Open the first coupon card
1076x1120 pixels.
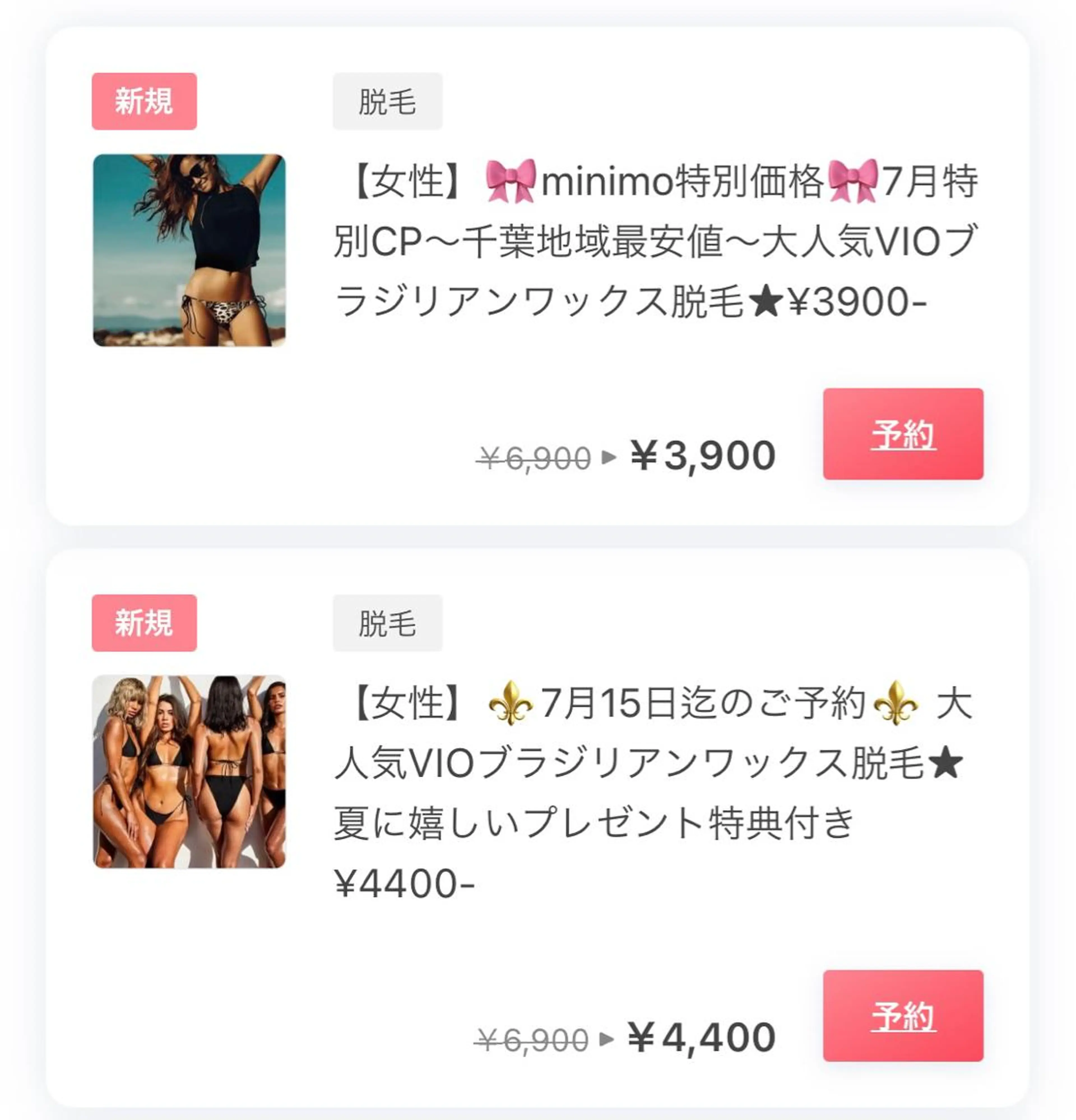(x=537, y=269)
